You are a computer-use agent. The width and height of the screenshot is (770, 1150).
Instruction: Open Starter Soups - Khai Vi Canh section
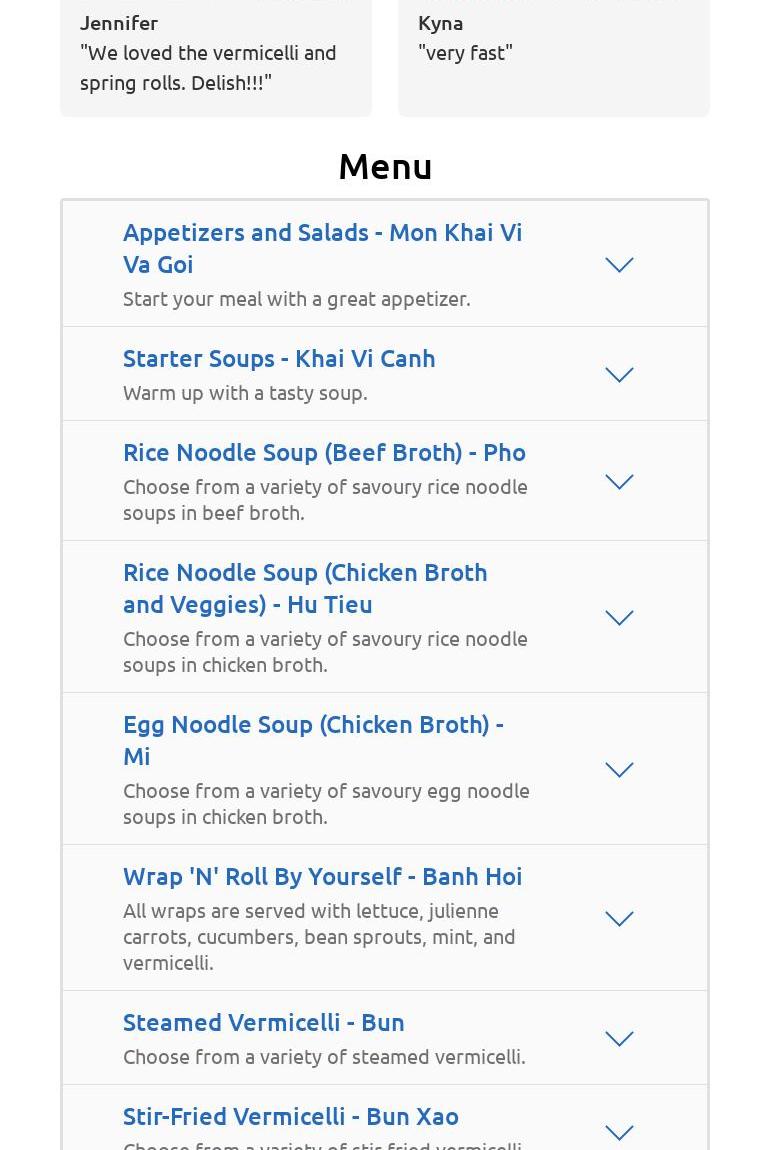click(619, 375)
